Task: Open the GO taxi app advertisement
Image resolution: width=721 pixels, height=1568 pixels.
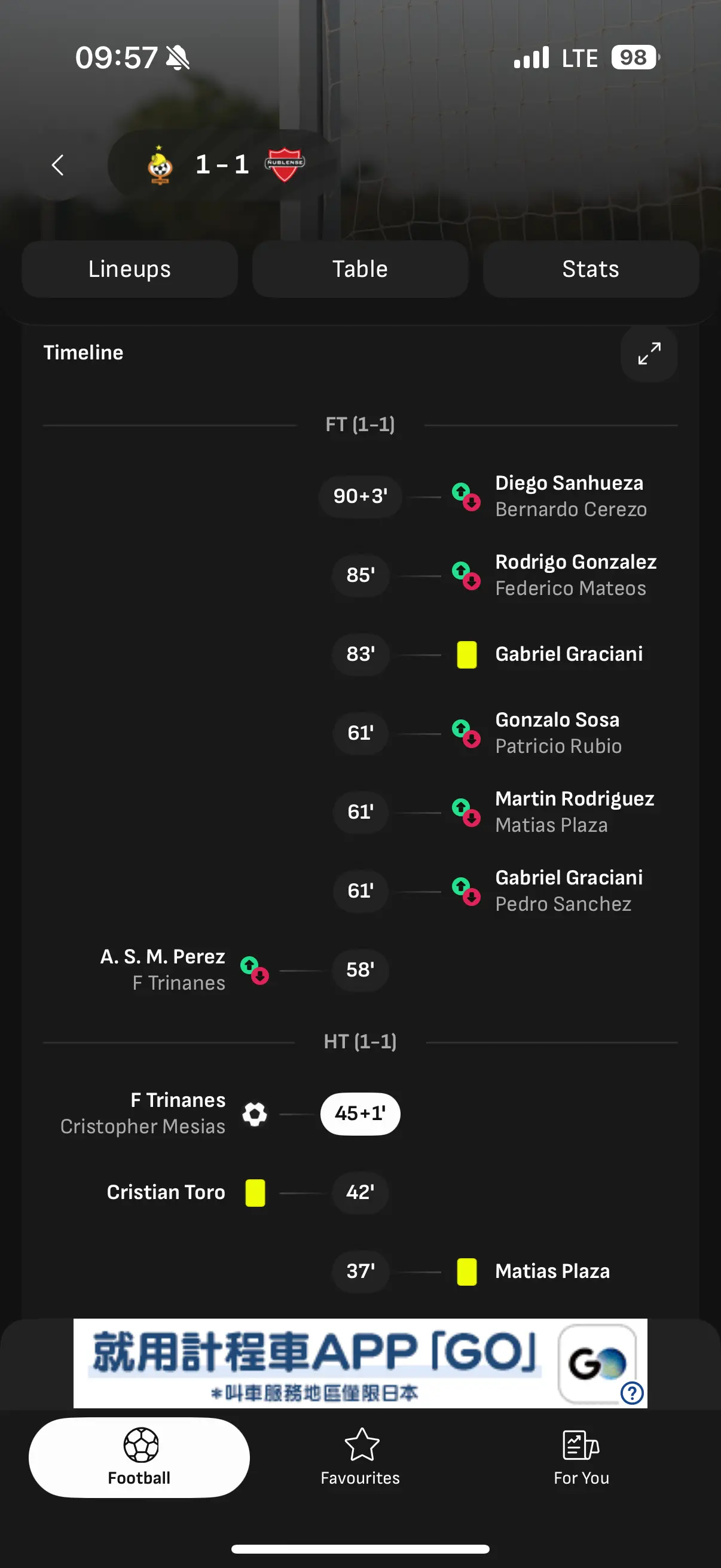Action: tap(360, 1363)
